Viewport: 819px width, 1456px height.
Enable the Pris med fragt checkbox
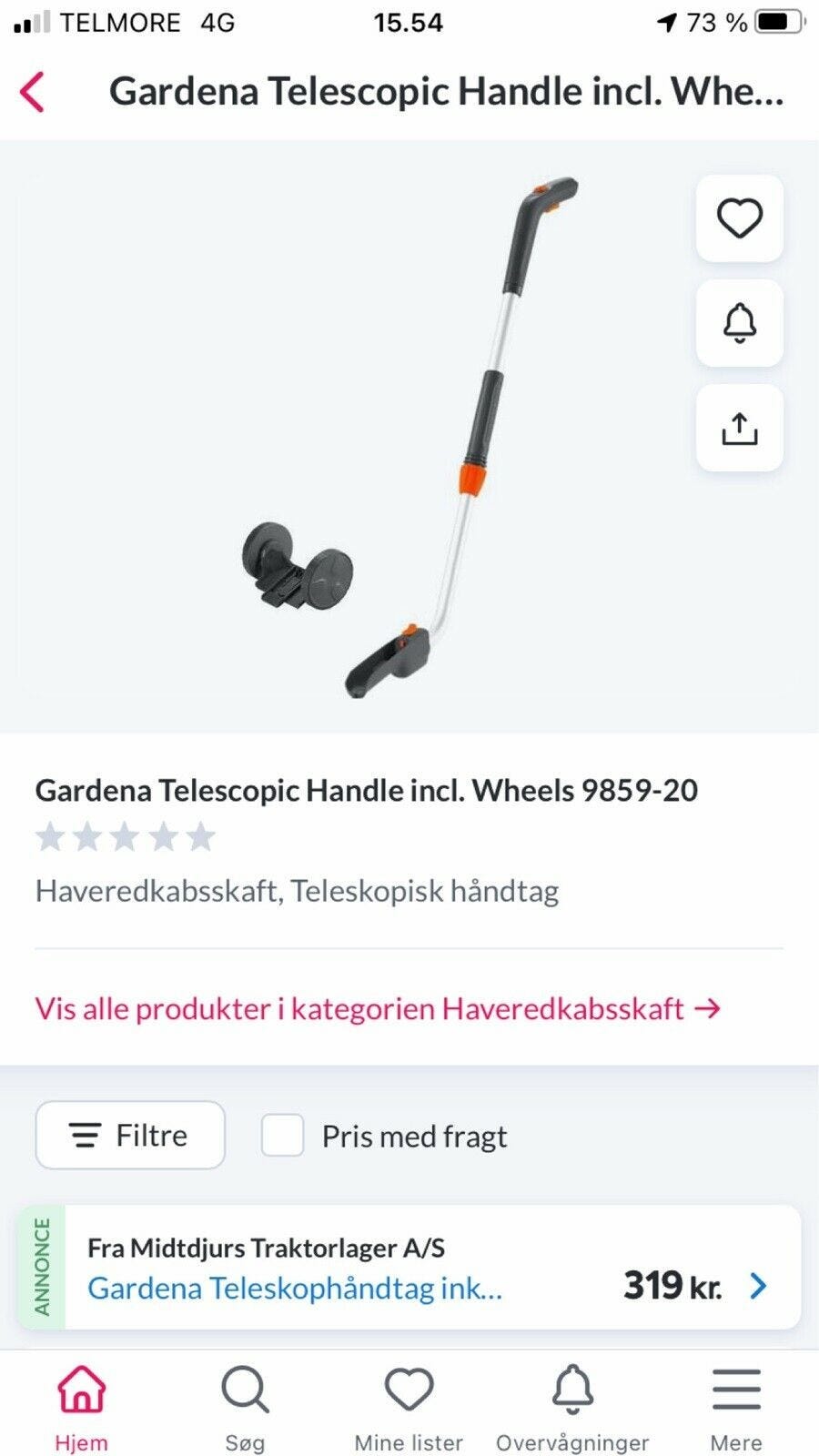(x=282, y=1136)
